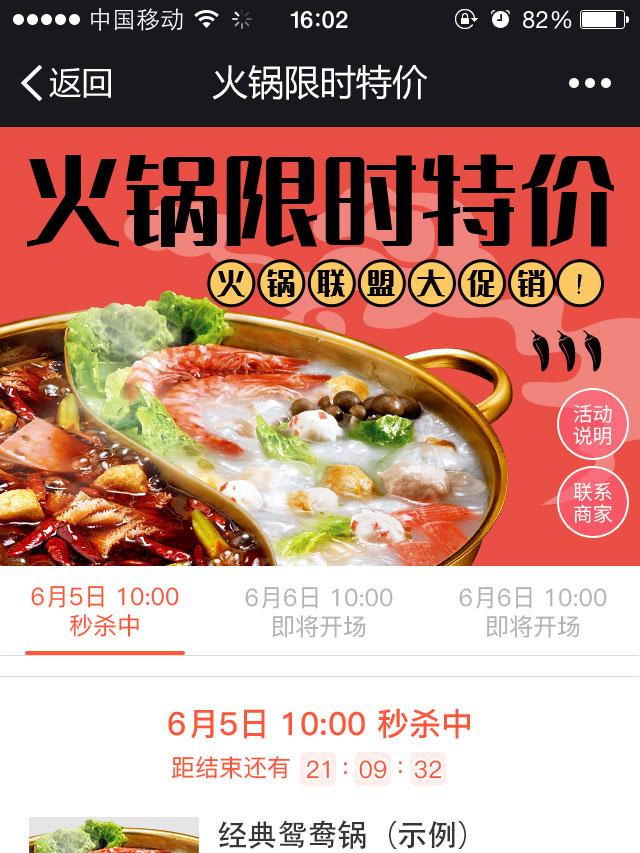Select the 6月5日 10:00 秒杀中 tab

pyautogui.click(x=105, y=611)
